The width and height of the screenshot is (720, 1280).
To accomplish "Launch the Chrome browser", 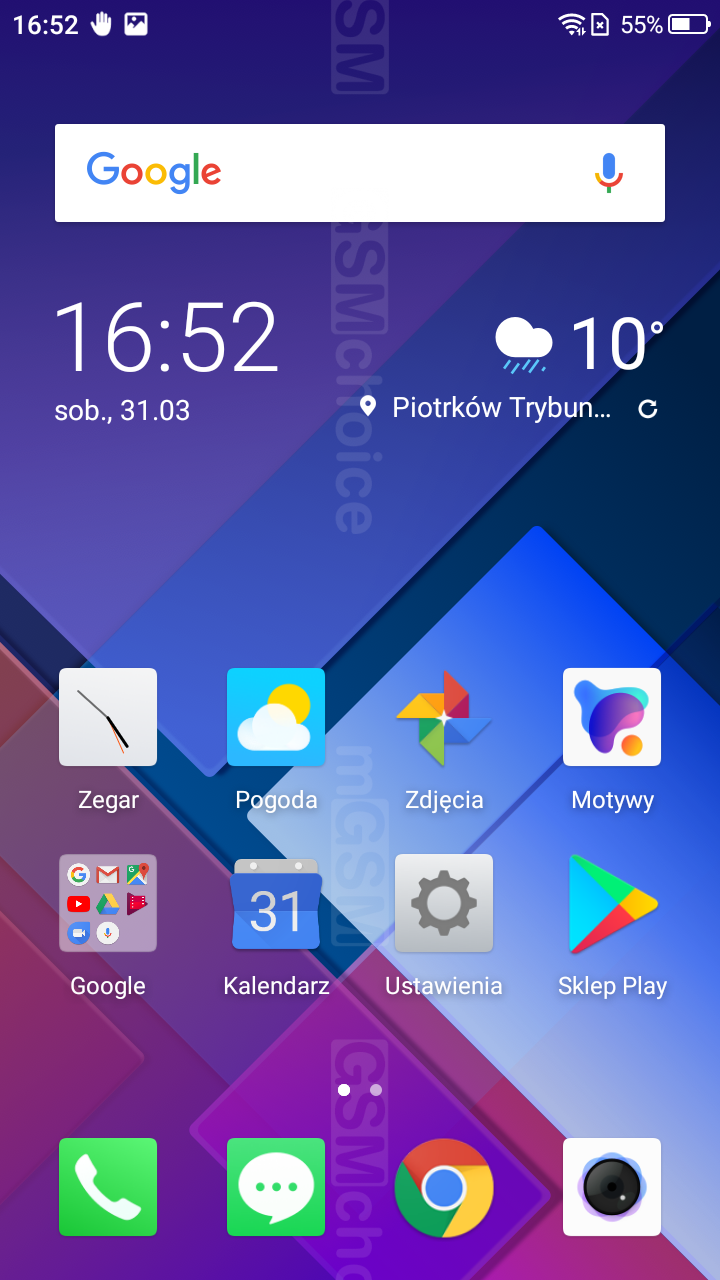I will coord(444,1187).
